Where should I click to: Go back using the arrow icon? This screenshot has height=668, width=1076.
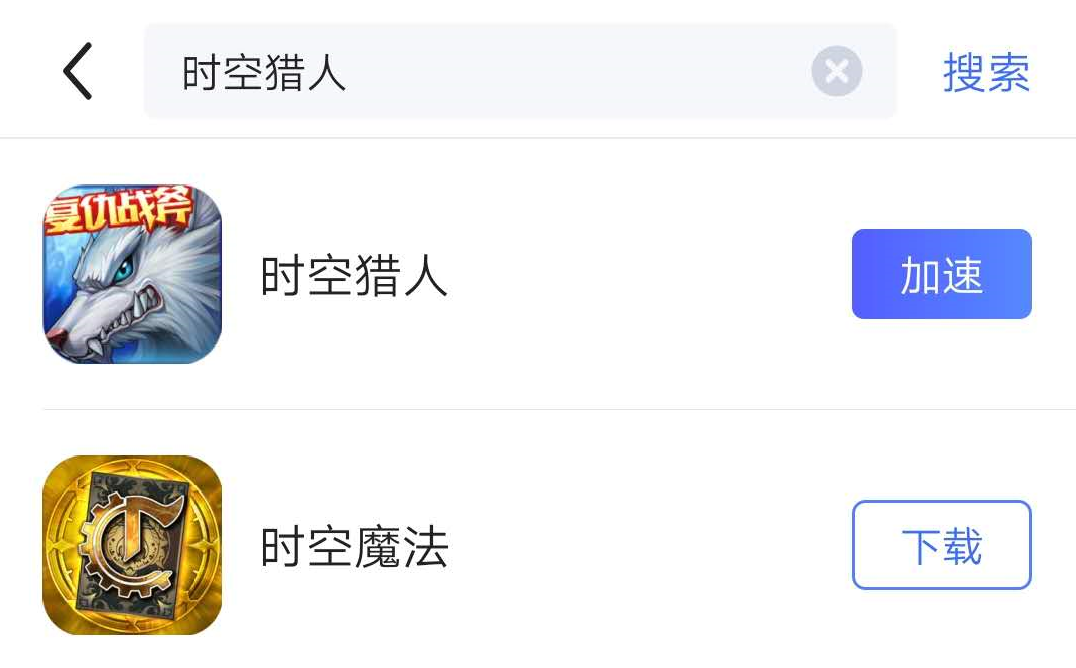tap(78, 72)
